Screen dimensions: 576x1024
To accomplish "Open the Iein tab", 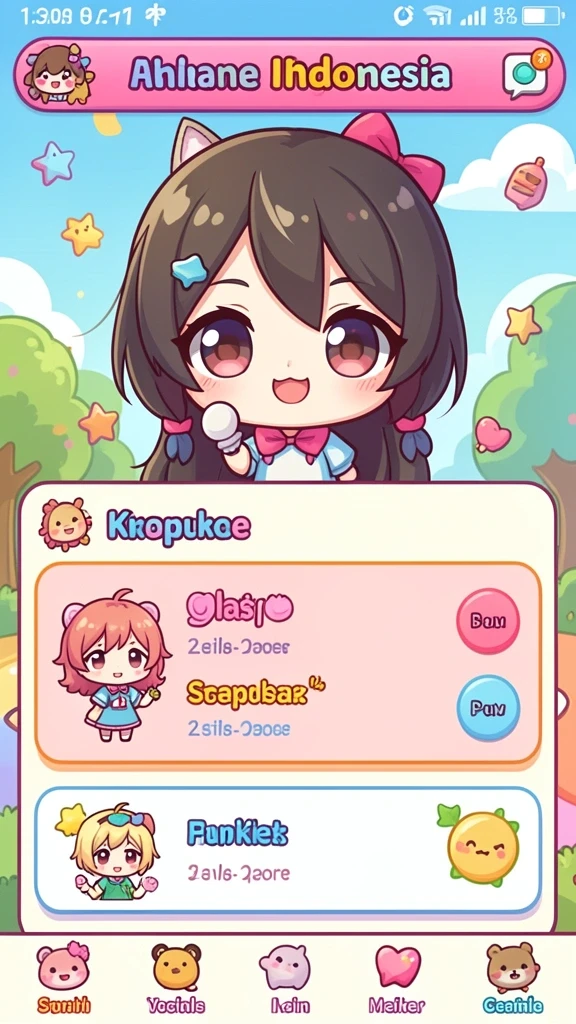I will [285, 978].
